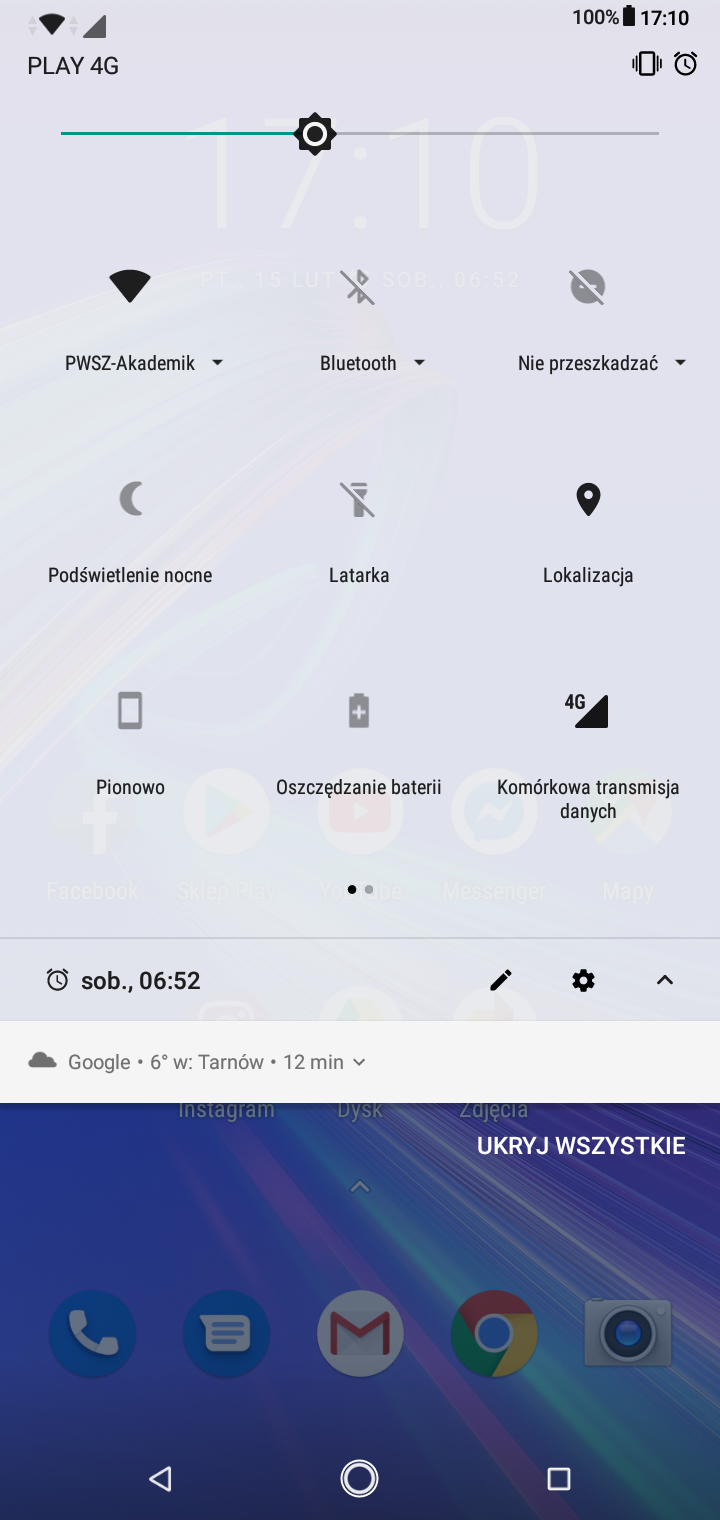Enable Oszczędzanie baterii

pos(358,711)
